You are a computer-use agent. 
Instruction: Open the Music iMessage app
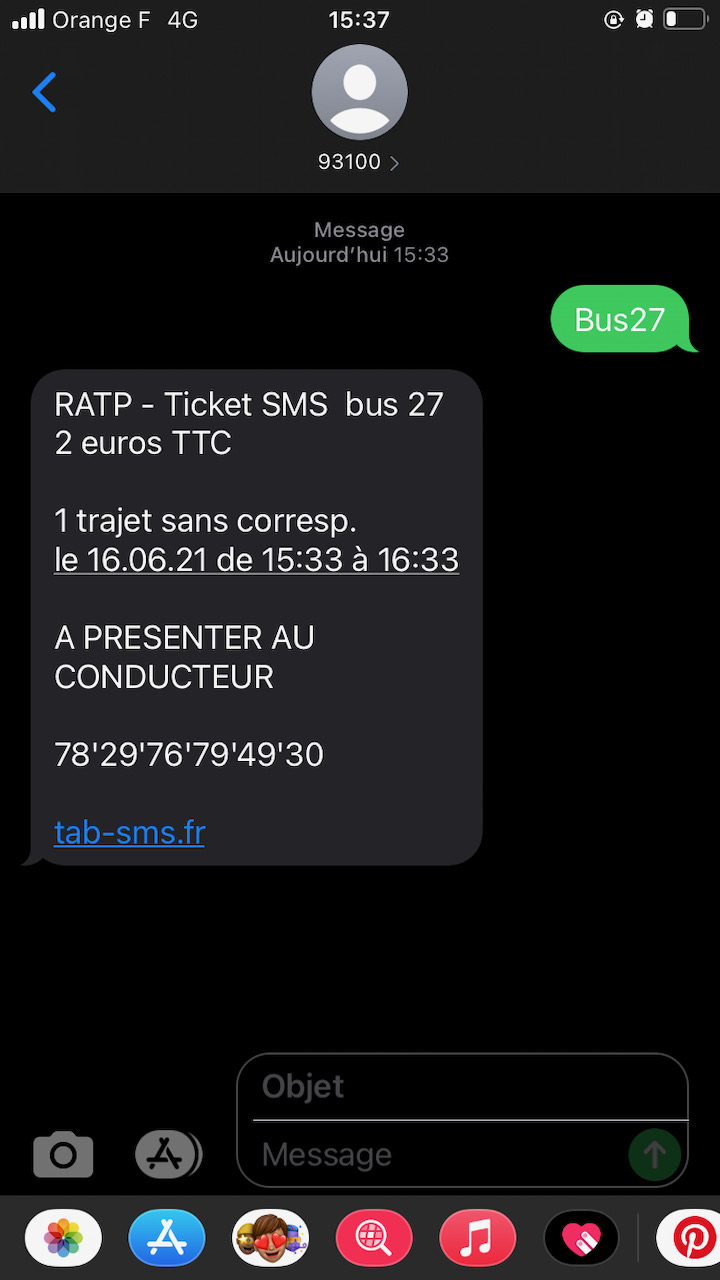coord(478,1238)
